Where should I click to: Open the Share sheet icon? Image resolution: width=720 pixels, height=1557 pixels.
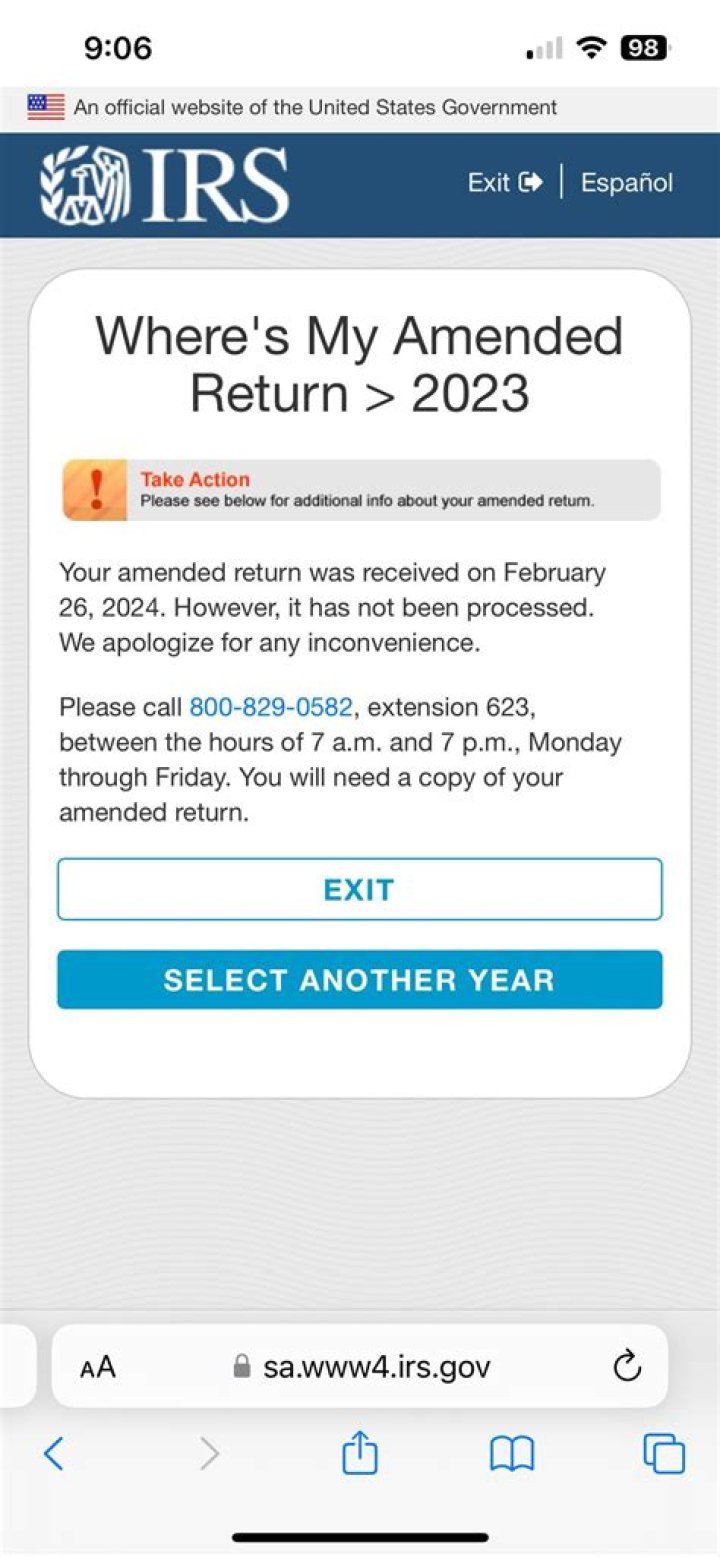pos(359,1456)
